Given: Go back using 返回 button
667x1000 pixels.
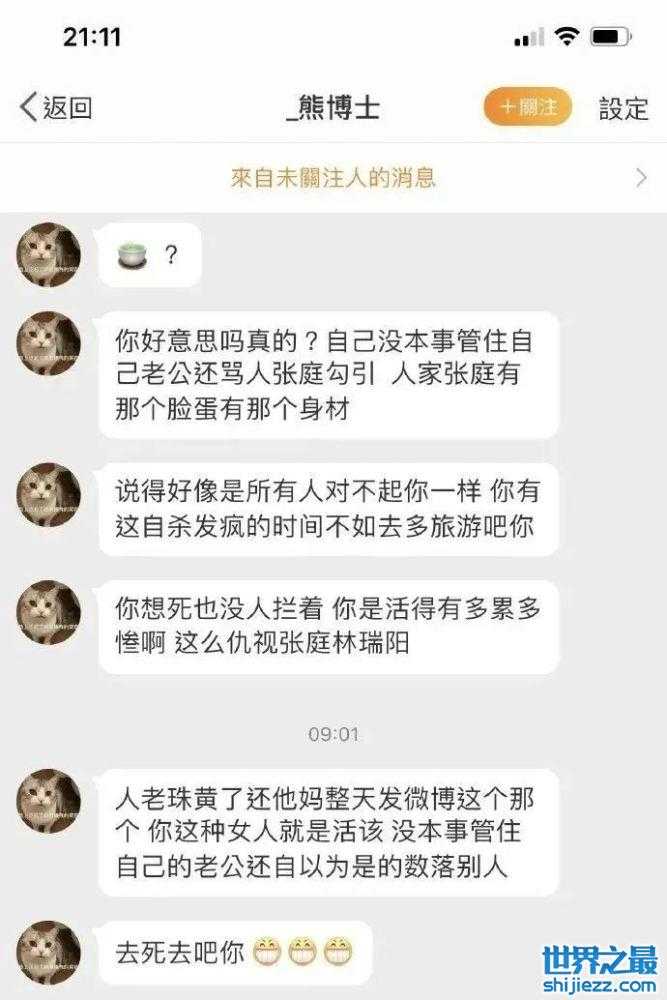Looking at the screenshot, I should [56, 108].
